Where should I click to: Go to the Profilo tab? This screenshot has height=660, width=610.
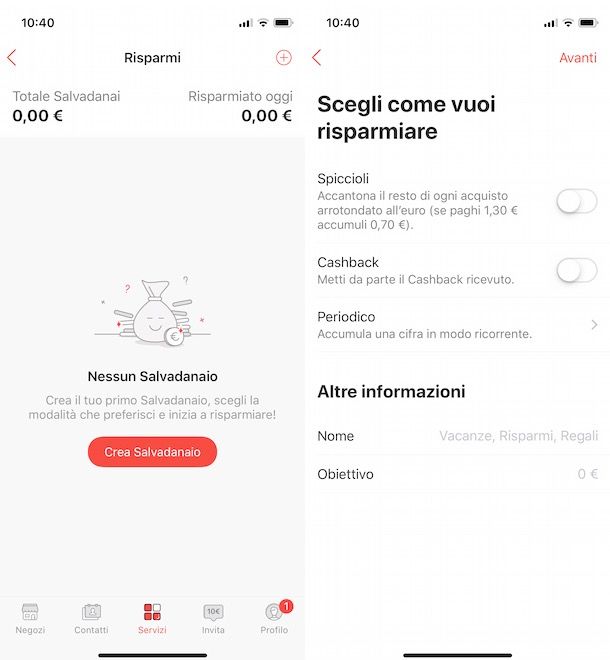(274, 619)
